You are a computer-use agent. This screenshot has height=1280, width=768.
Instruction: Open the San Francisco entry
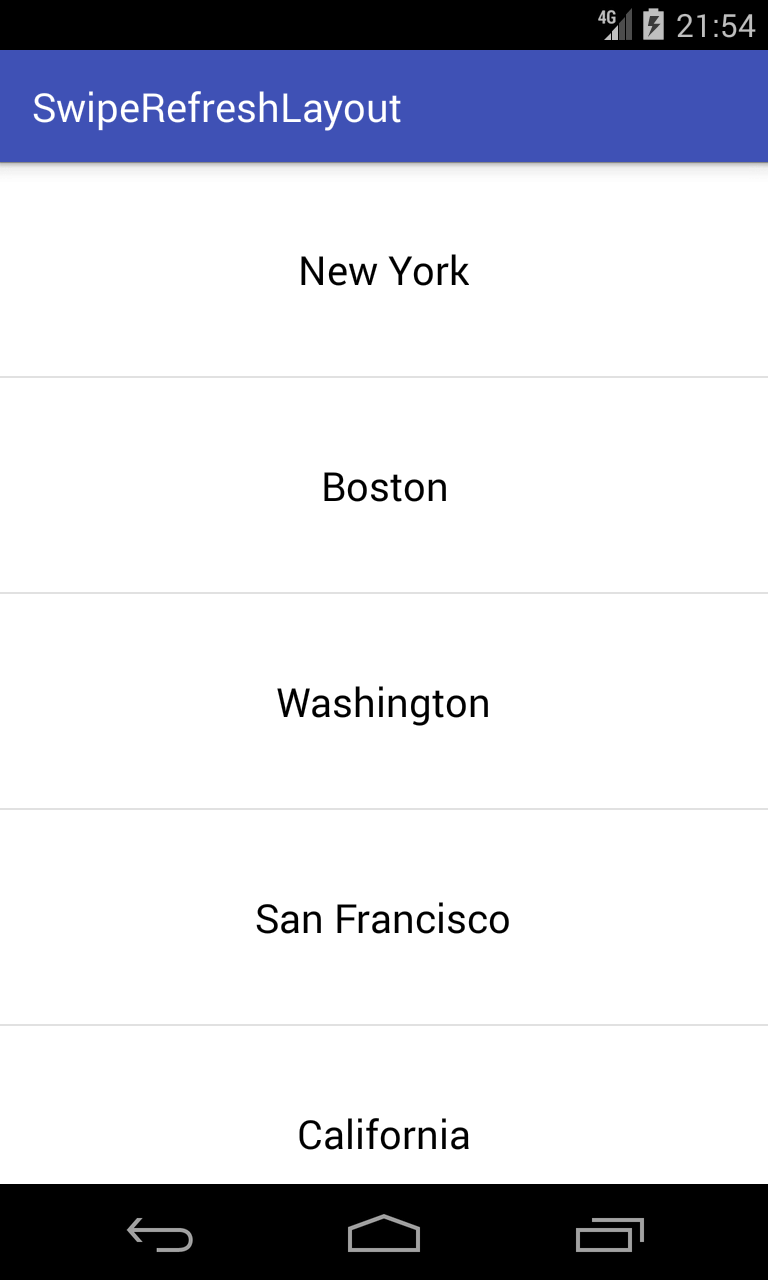pyautogui.click(x=384, y=919)
